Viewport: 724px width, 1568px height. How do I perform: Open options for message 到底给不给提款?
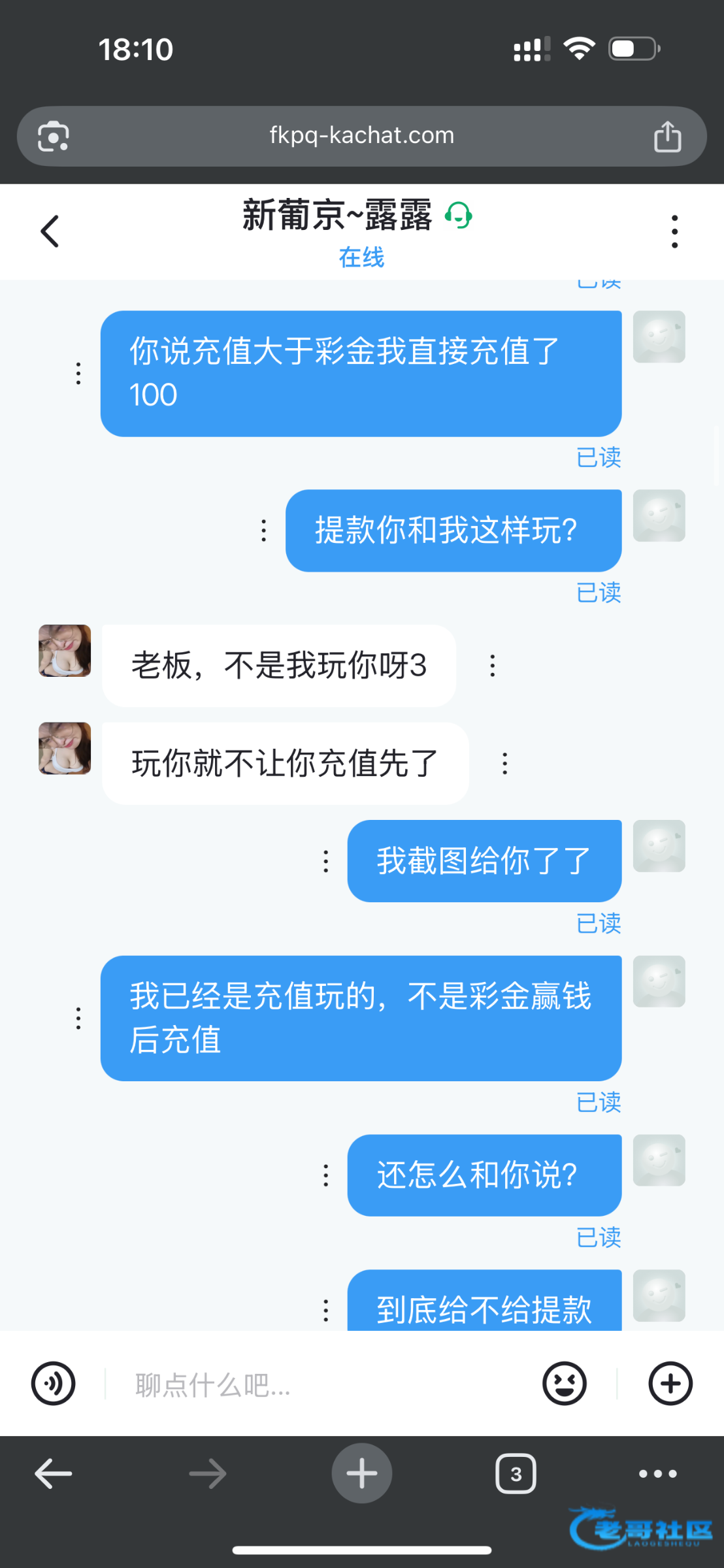click(325, 1310)
